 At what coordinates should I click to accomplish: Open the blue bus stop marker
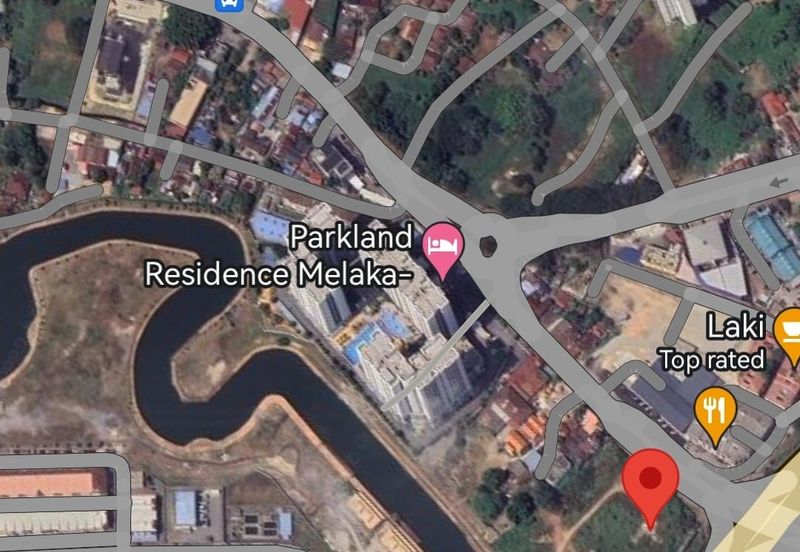[230, 3]
